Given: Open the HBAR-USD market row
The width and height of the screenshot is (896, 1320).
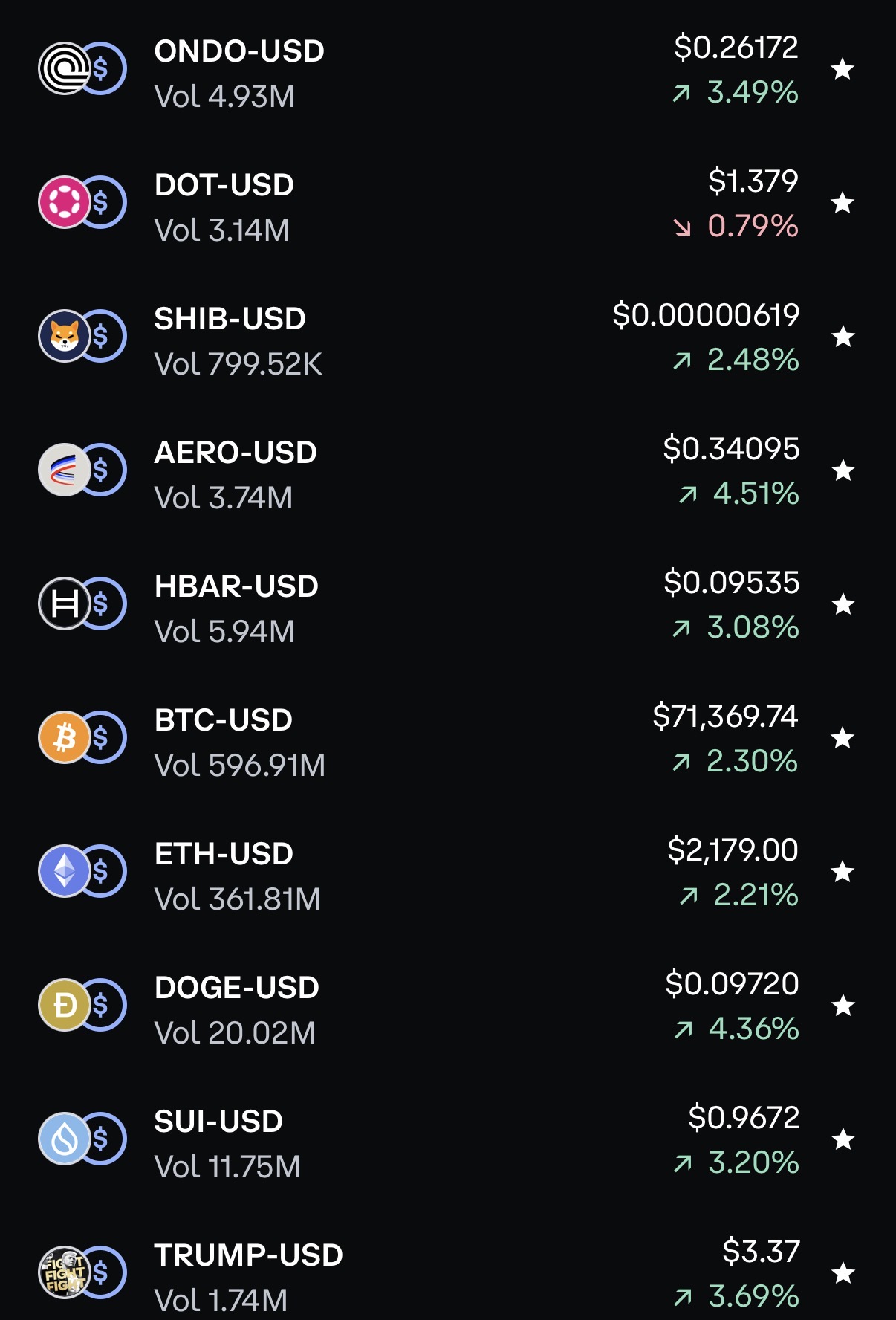Looking at the screenshot, I should 236,606.
